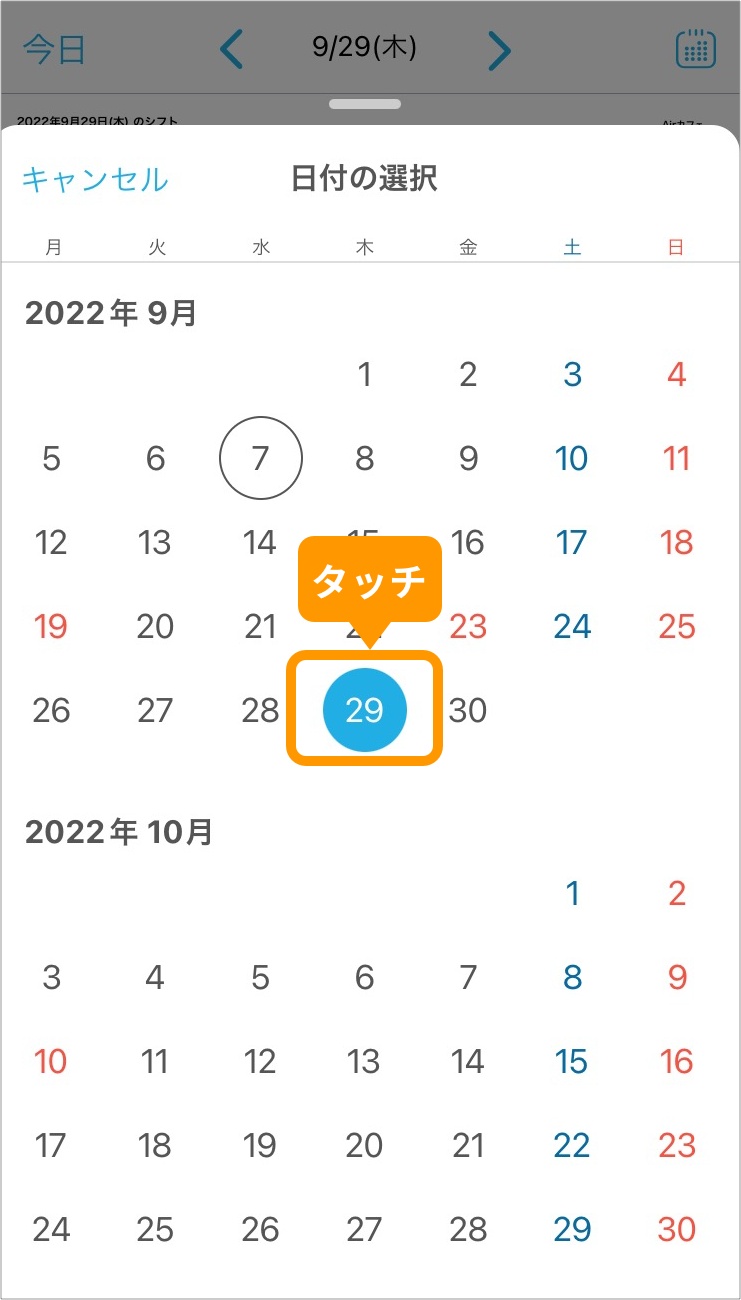Viewport: 741px width, 1300px height.
Task: Tap the circled date 7 in September
Action: pyautogui.click(x=259, y=458)
